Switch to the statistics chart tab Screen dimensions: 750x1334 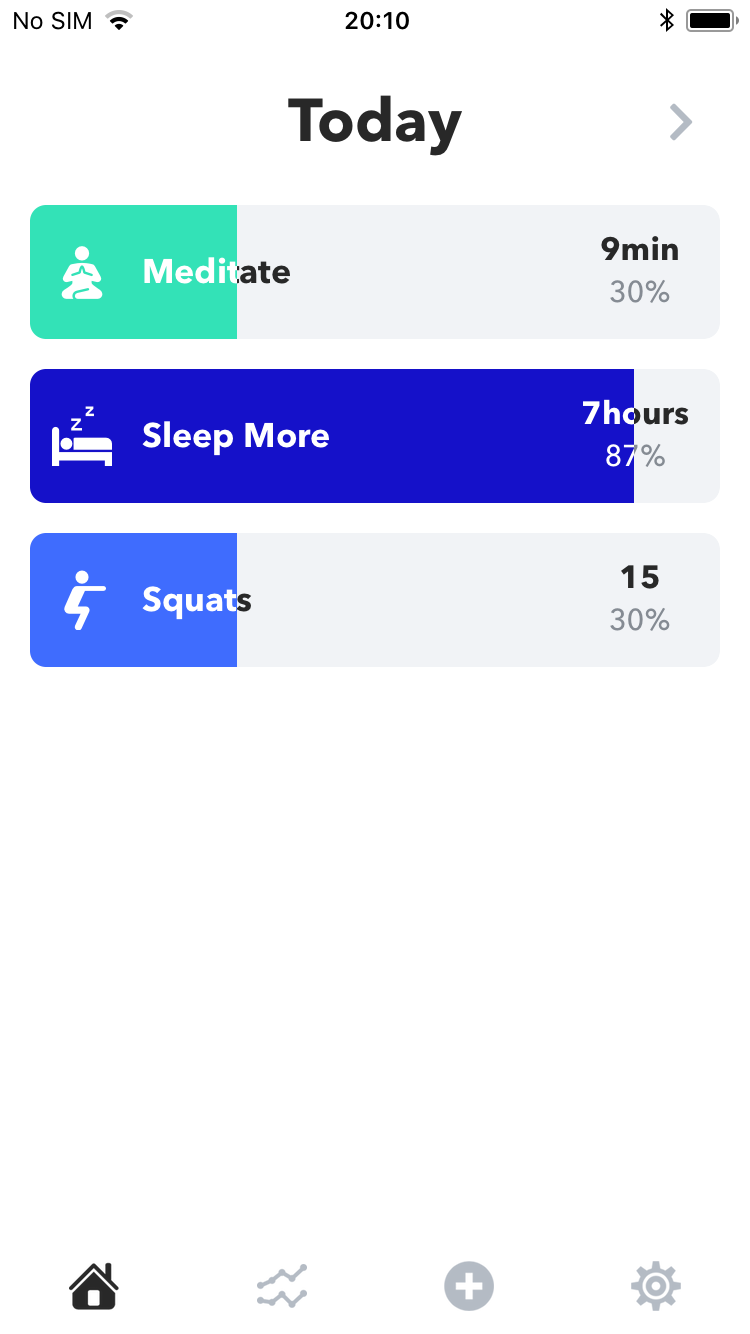coord(281,1286)
